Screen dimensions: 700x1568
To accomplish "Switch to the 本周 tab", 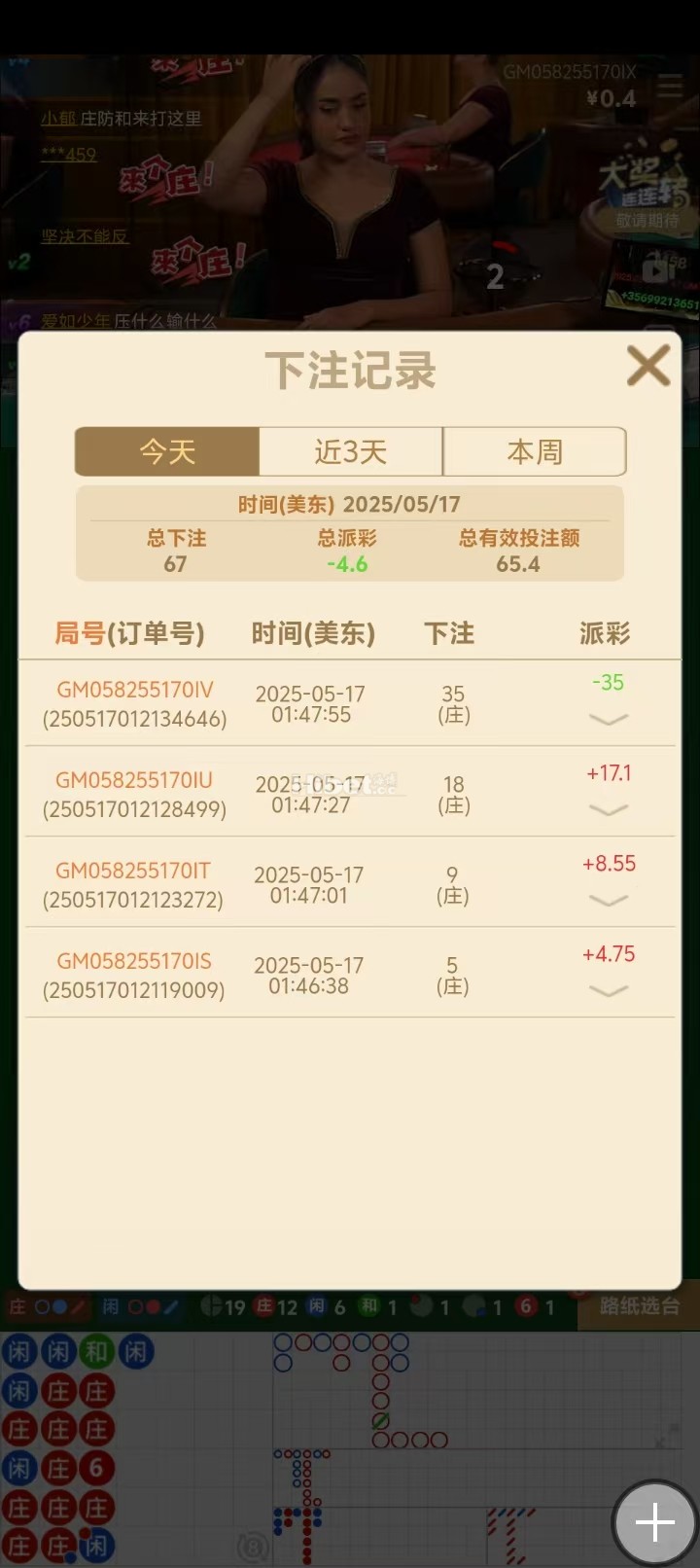I will pyautogui.click(x=535, y=451).
